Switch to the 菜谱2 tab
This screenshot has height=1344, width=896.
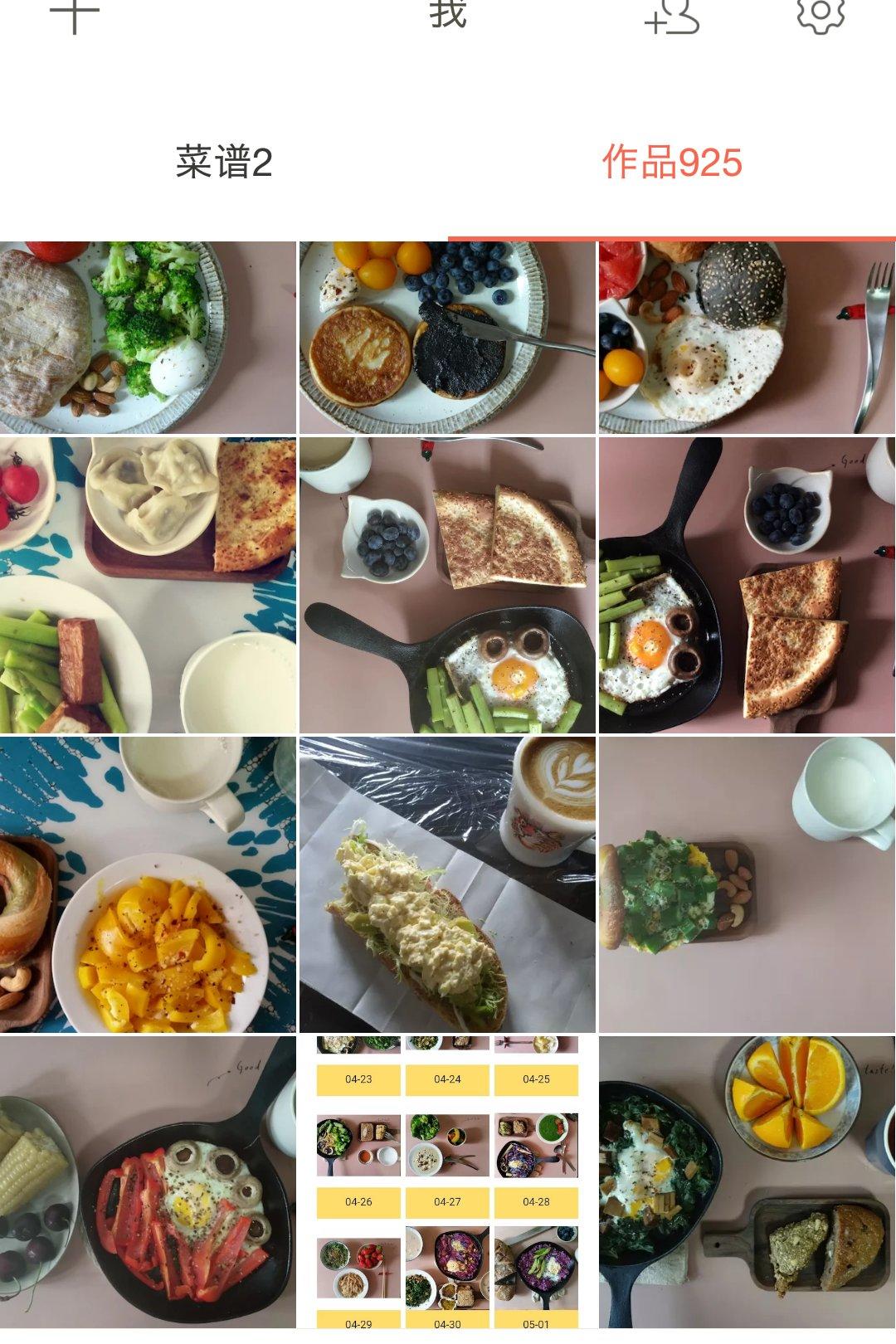coord(224,162)
